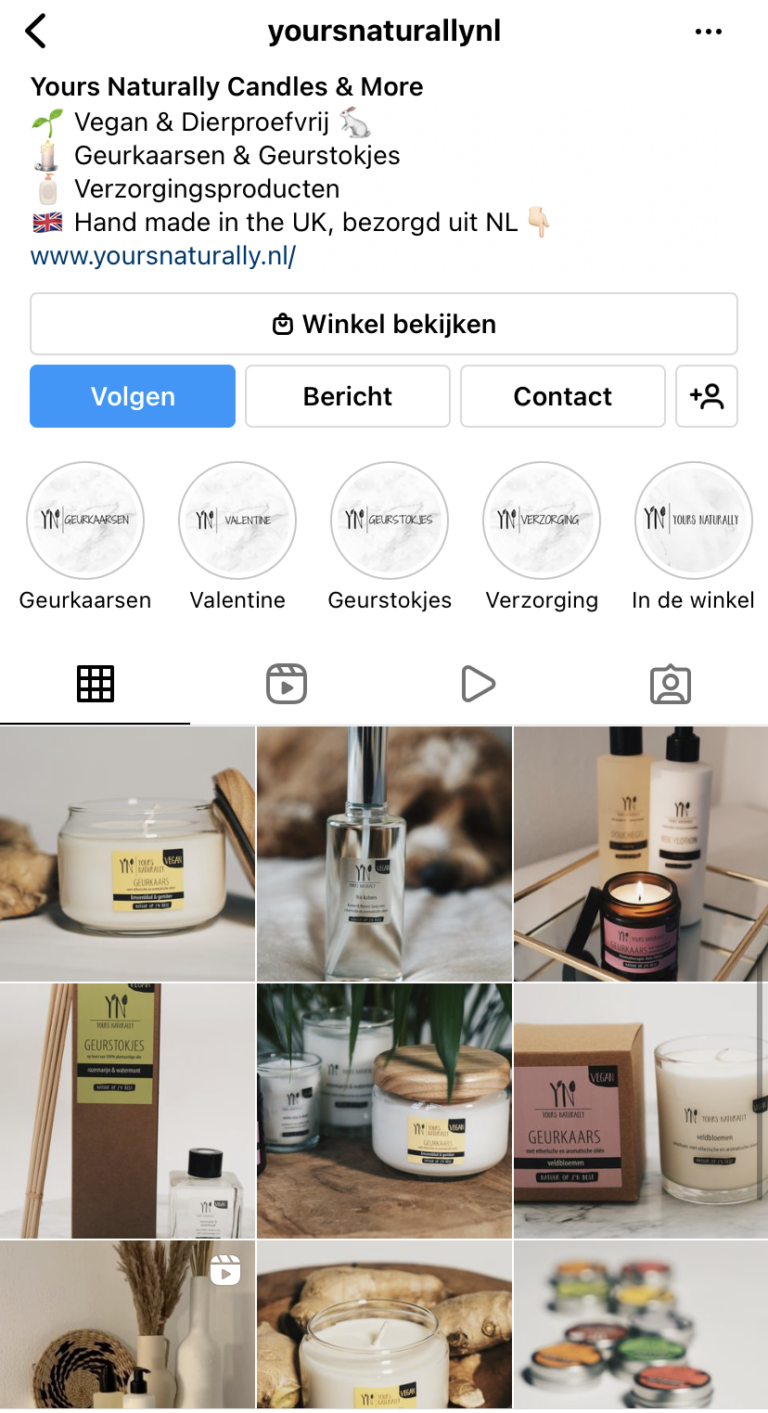Open the Contact button
This screenshot has height=1413, width=768.
point(563,396)
